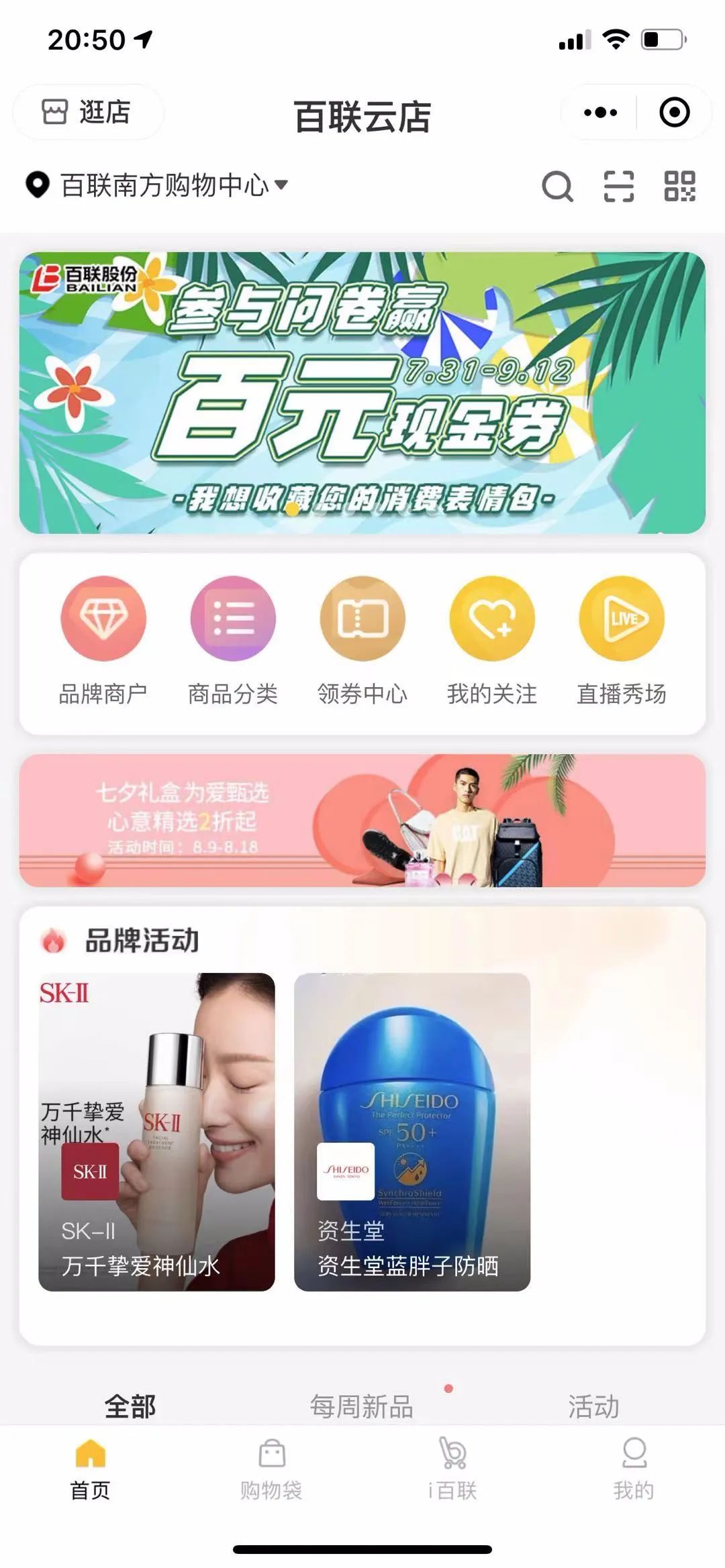Open the SK-II 万千挚爱神仙水 card
725x1568 pixels.
click(x=156, y=1132)
